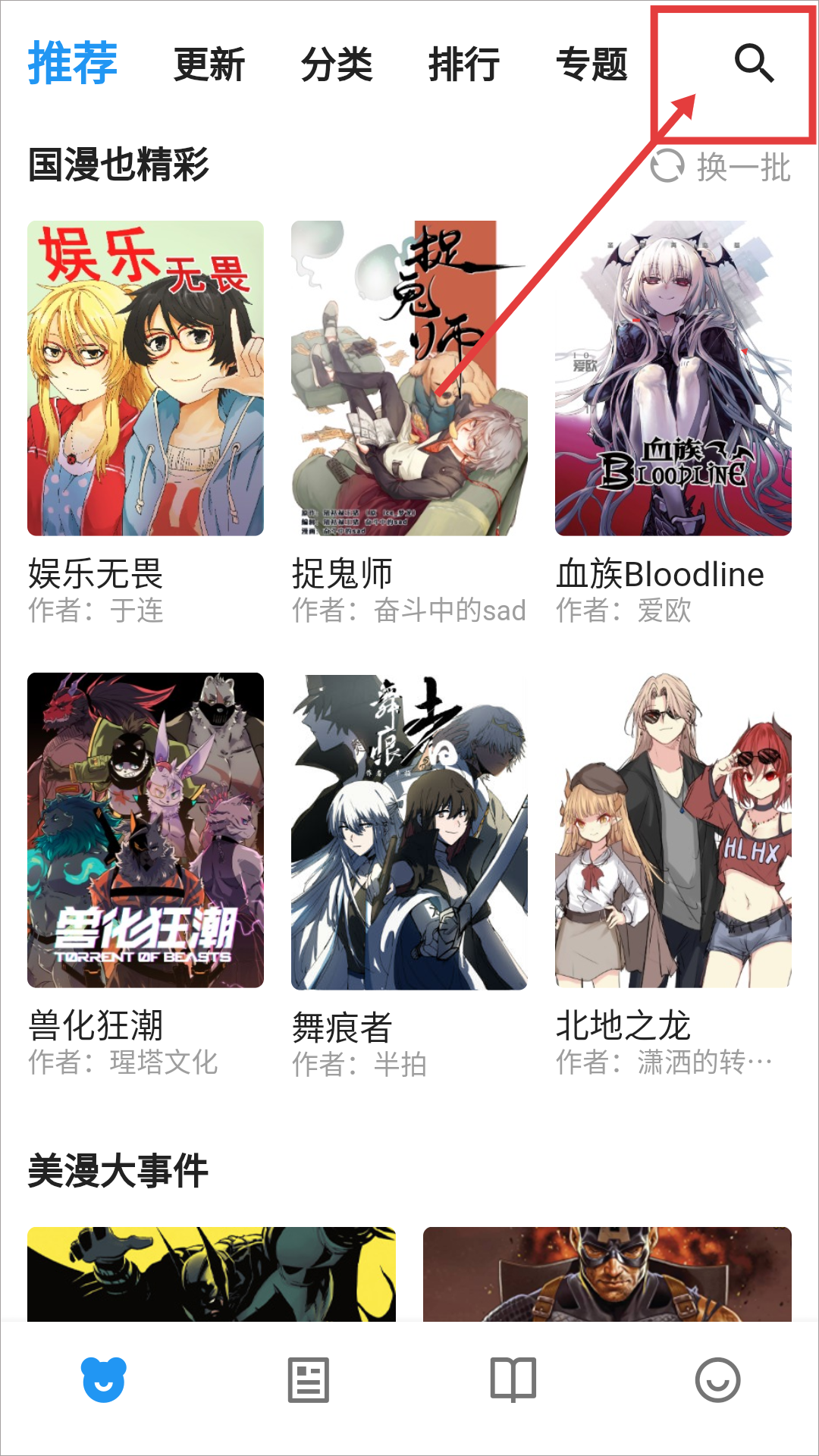Image resolution: width=819 pixels, height=1456 pixels.
Task: View the comic 舞痕者
Action: 409,832
